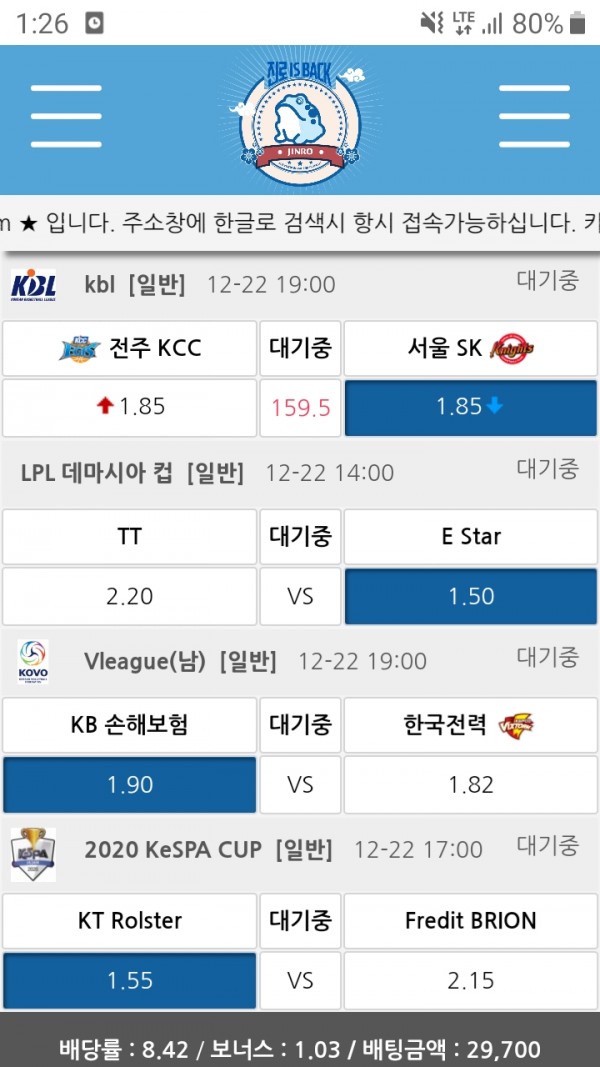Tap the Jinro home logo

(300, 120)
